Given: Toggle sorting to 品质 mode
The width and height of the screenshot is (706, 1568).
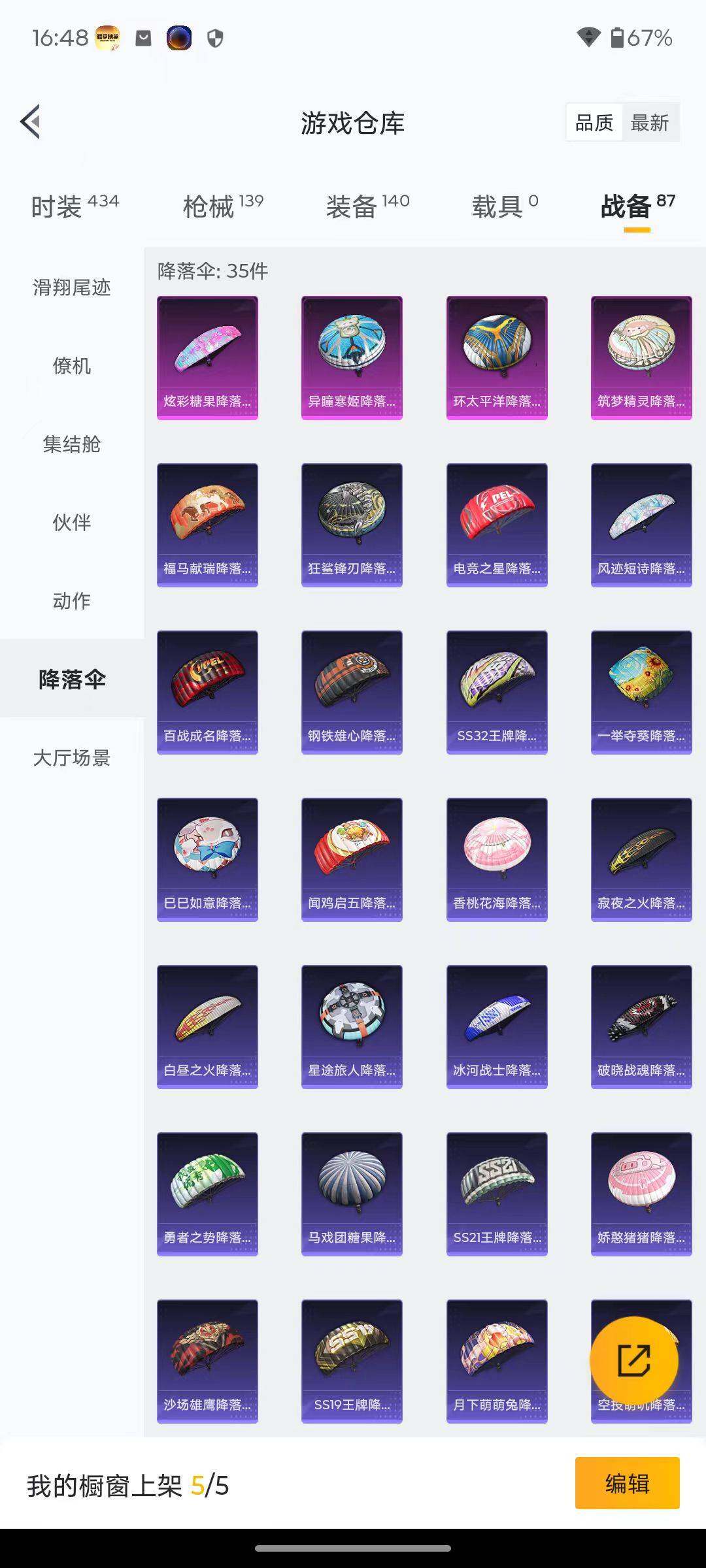Looking at the screenshot, I should tap(594, 122).
